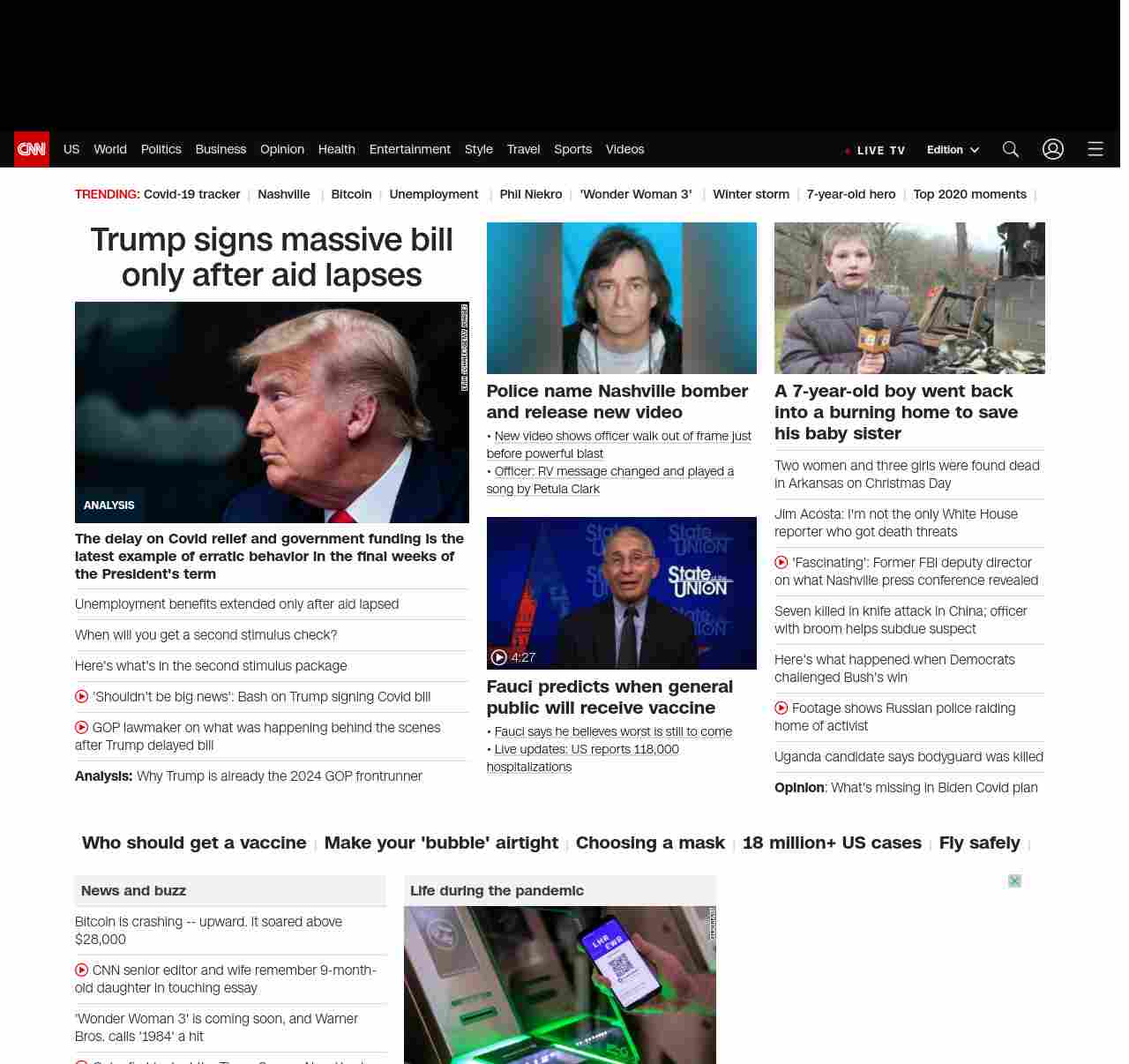Open the hamburger menu
Viewport: 1129px width, 1064px height.
point(1095,150)
